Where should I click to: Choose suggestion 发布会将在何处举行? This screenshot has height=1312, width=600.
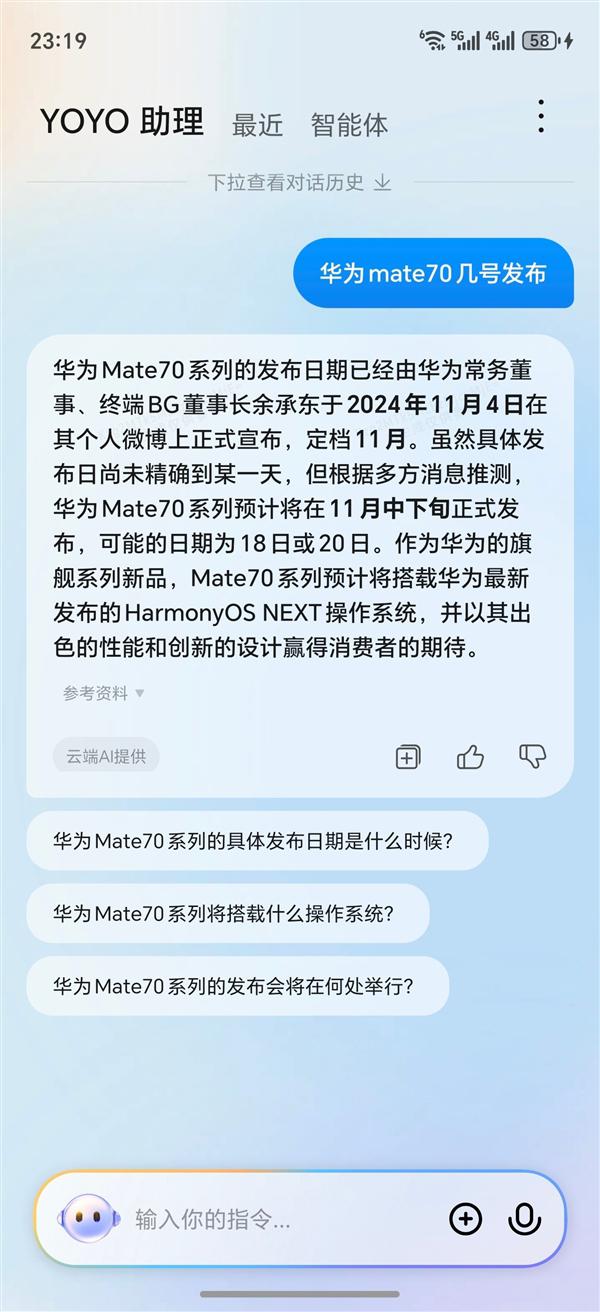click(237, 985)
